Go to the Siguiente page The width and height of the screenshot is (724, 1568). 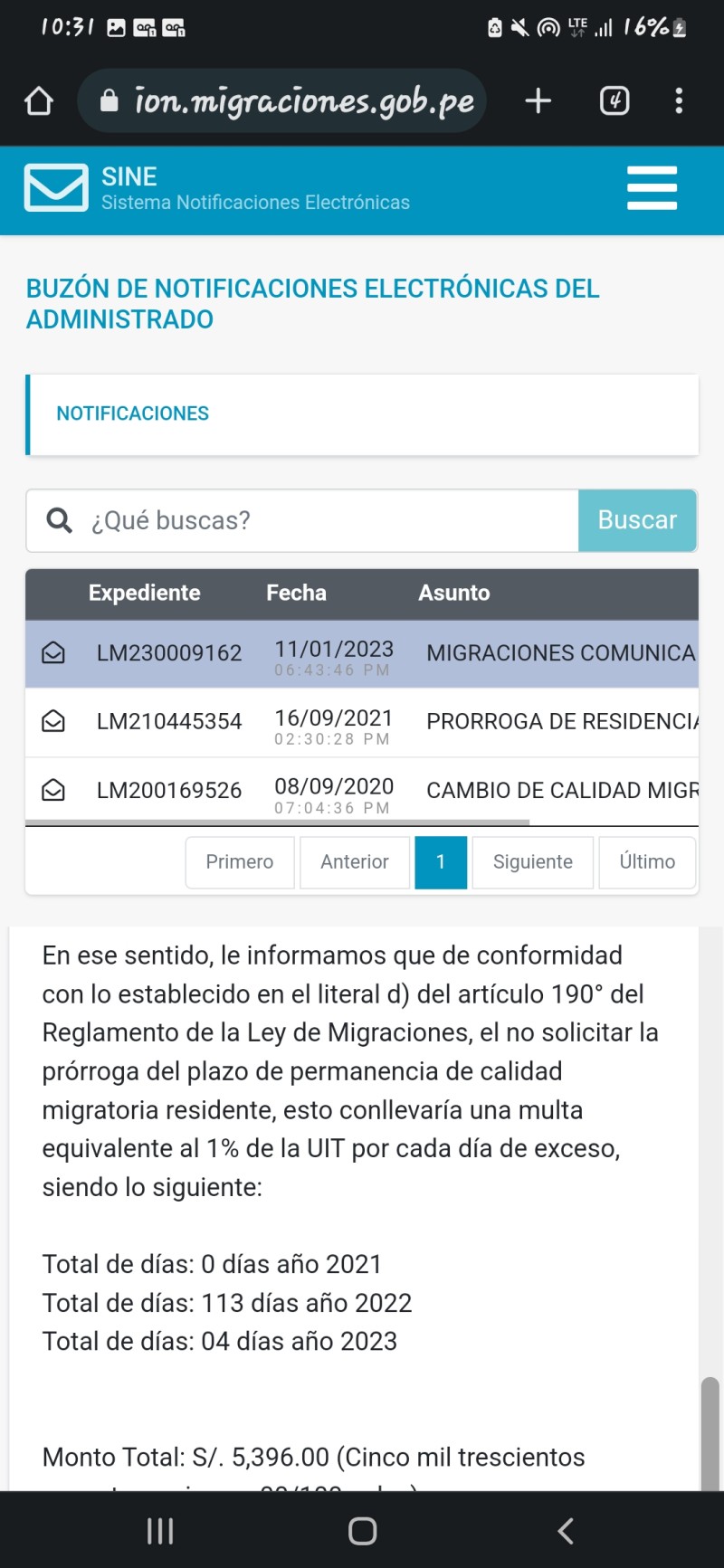(533, 862)
